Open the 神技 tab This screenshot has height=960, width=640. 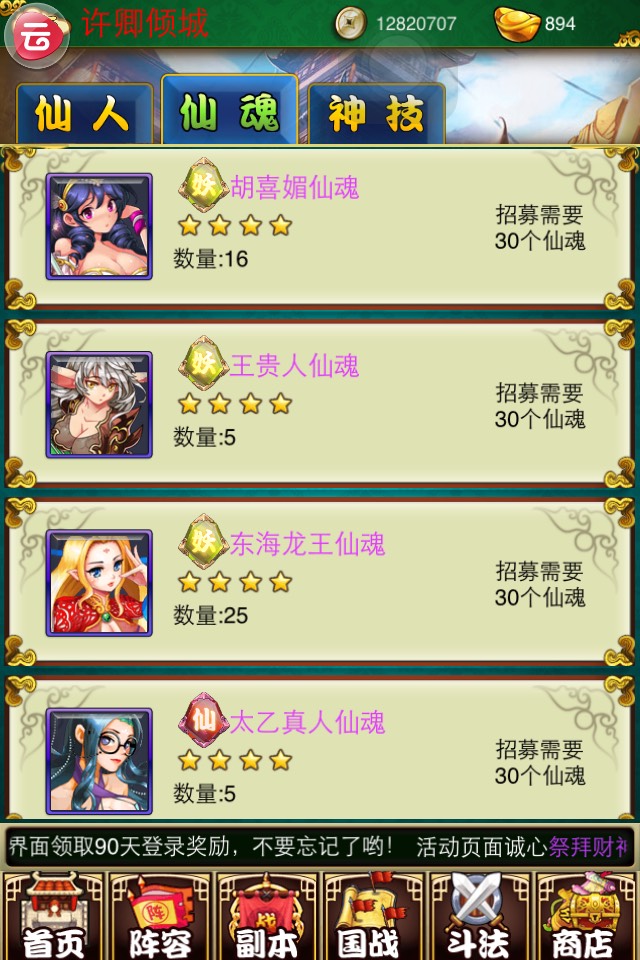tap(376, 115)
